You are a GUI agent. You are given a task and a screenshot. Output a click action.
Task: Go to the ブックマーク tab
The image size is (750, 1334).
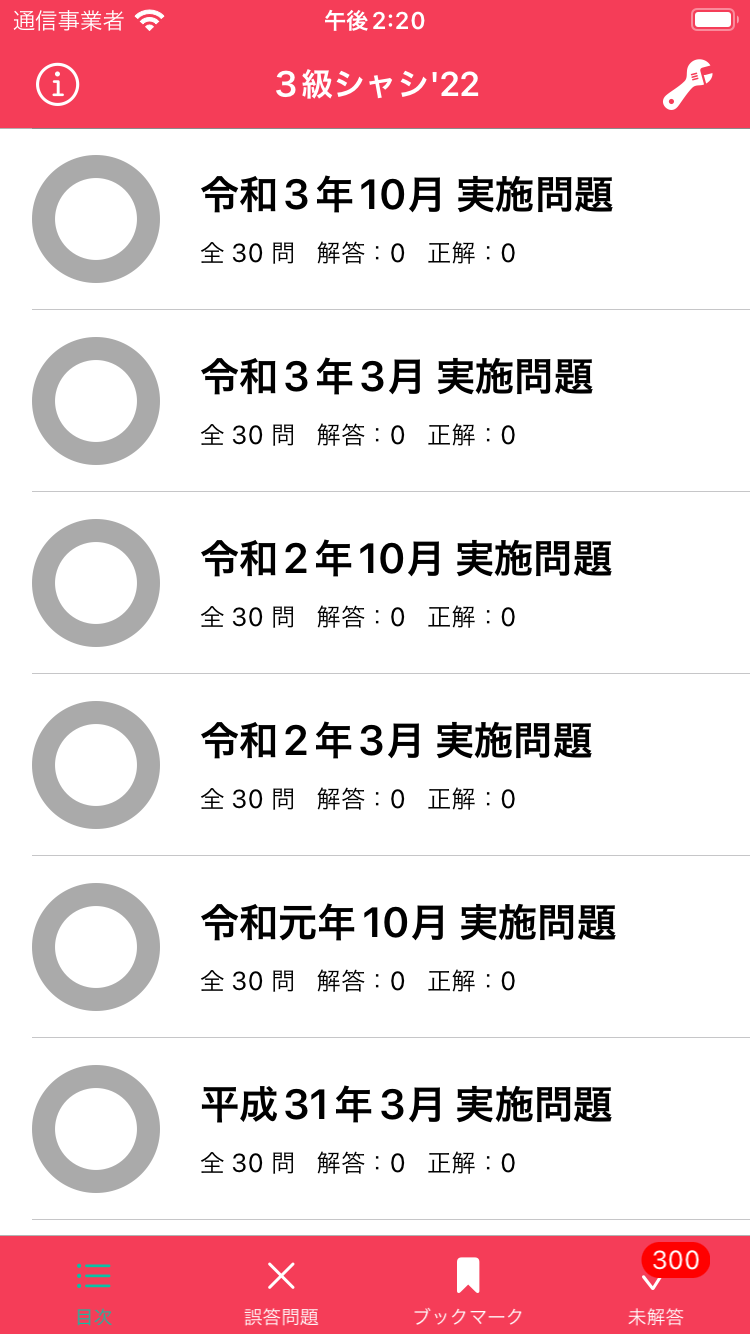coord(468,1290)
